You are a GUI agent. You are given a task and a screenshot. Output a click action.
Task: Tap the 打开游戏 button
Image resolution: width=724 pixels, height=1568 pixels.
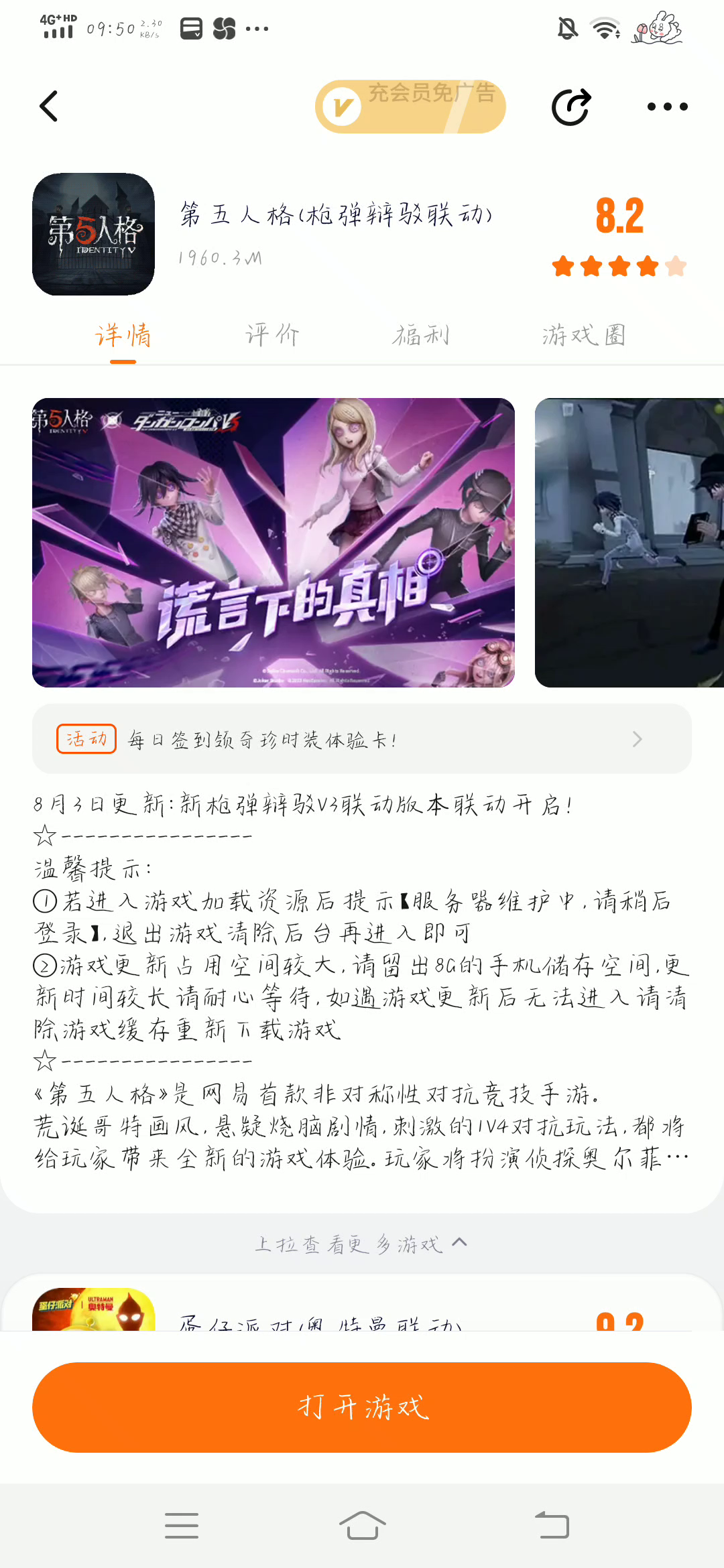click(x=362, y=1407)
